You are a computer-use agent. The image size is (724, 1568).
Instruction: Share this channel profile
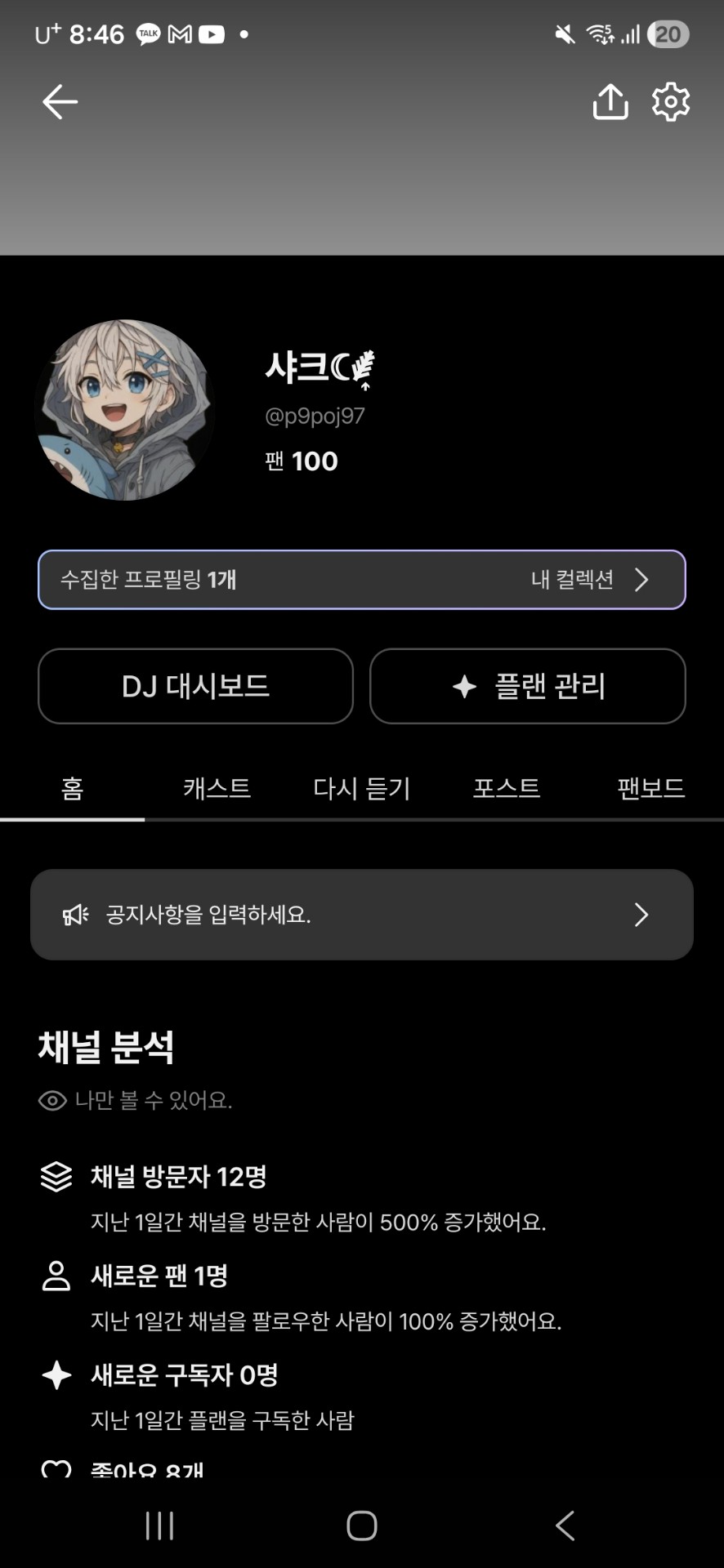coord(610,102)
